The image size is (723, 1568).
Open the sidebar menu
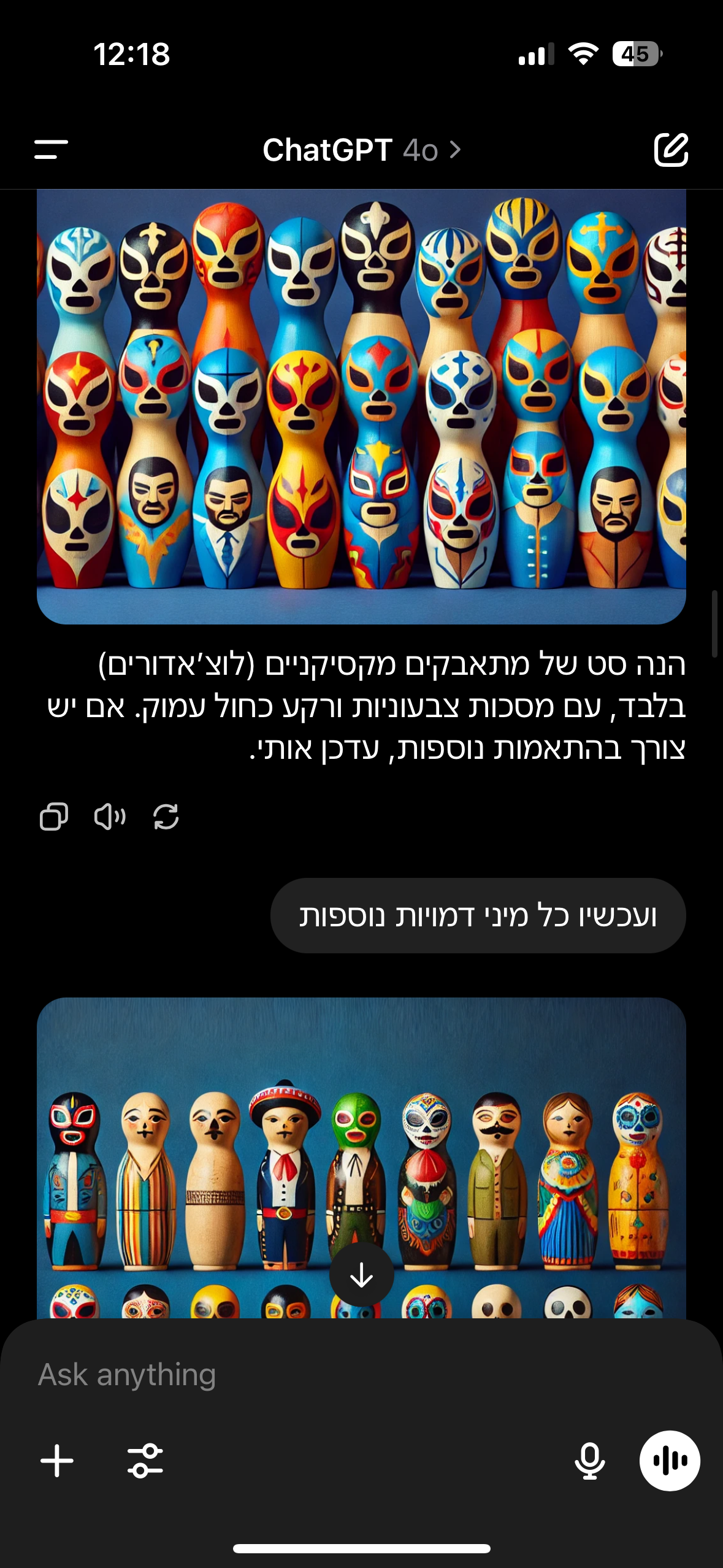[x=51, y=149]
